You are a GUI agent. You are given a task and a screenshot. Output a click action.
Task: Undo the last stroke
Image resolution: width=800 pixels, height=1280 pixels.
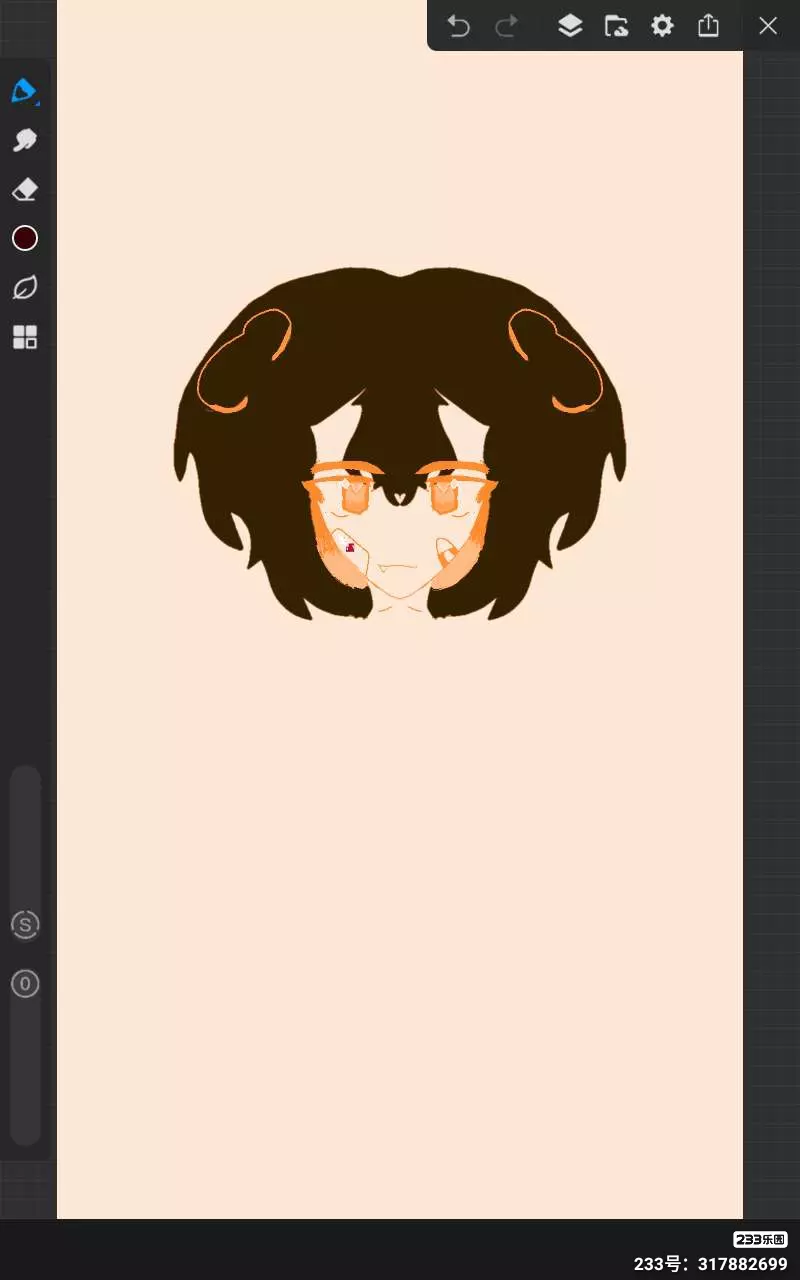tap(459, 26)
